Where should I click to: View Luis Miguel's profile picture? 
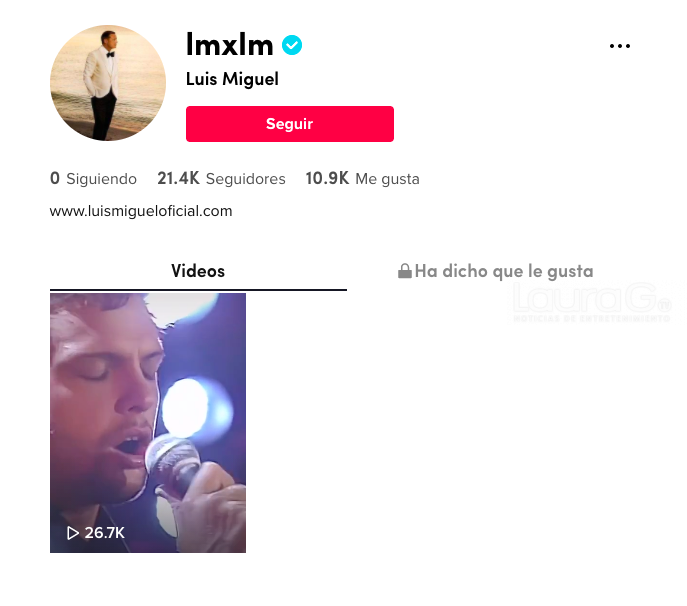[x=108, y=83]
